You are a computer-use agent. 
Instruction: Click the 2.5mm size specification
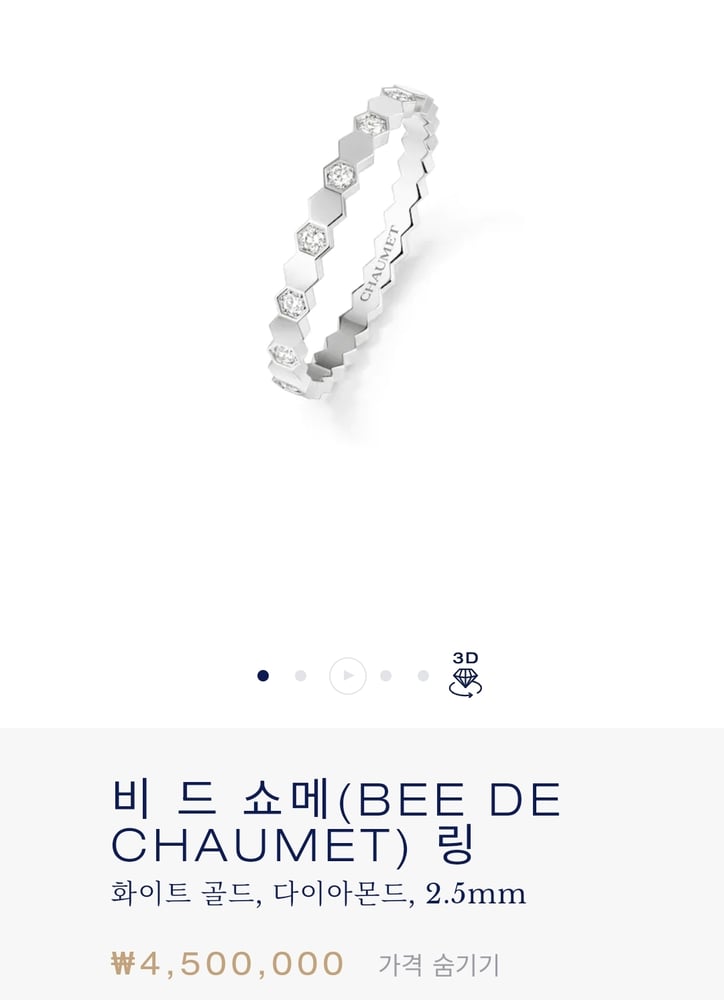coord(476,893)
